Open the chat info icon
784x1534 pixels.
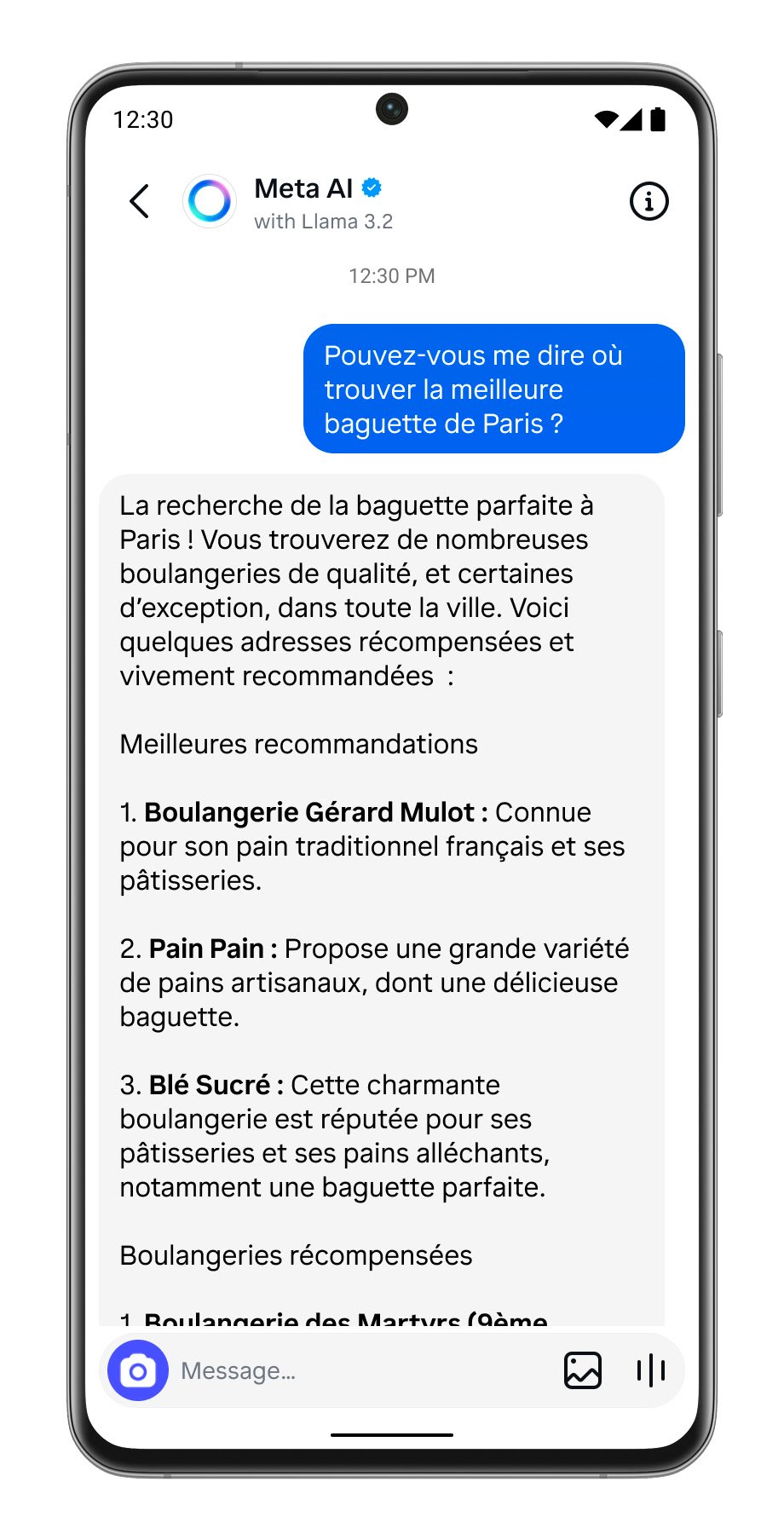(x=649, y=202)
